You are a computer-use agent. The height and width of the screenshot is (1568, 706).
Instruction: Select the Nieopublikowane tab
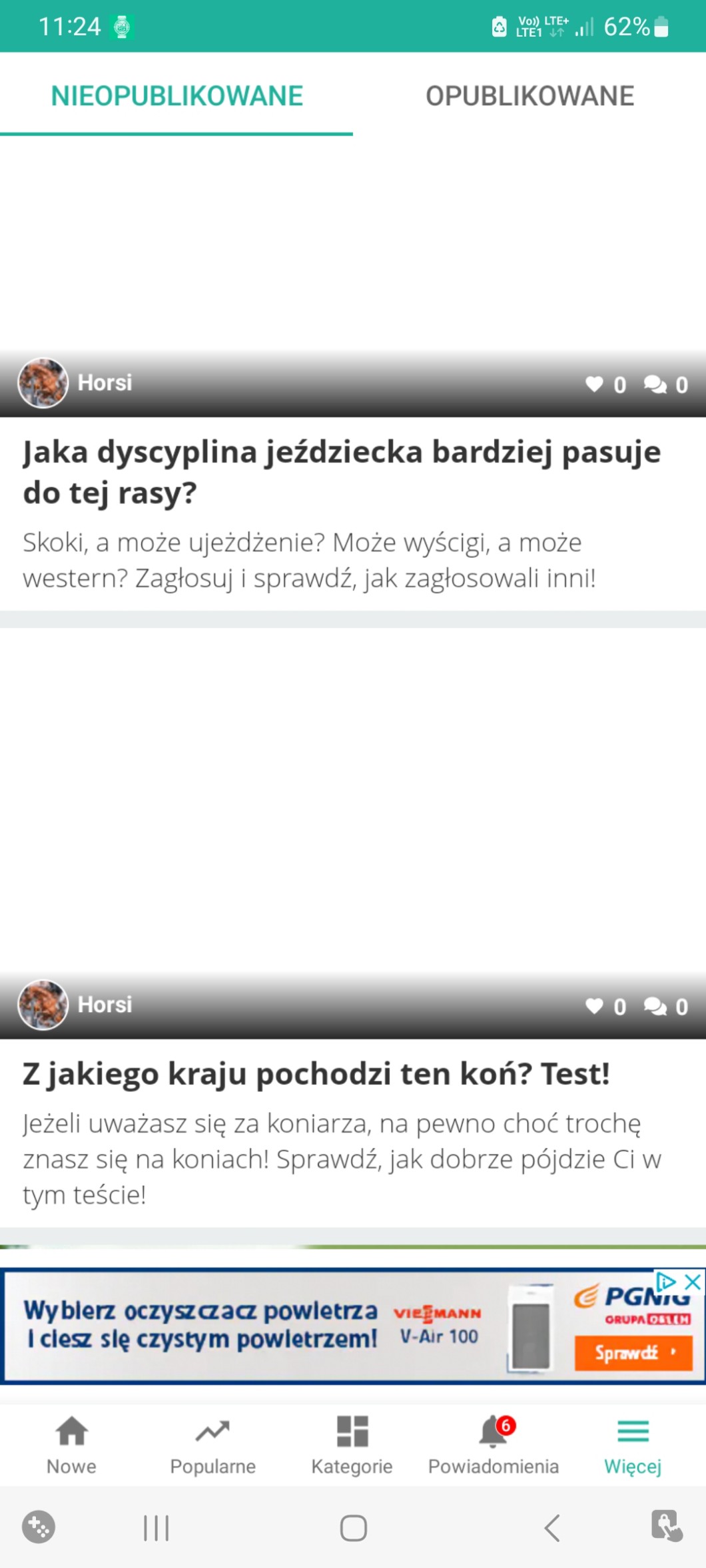click(176, 96)
